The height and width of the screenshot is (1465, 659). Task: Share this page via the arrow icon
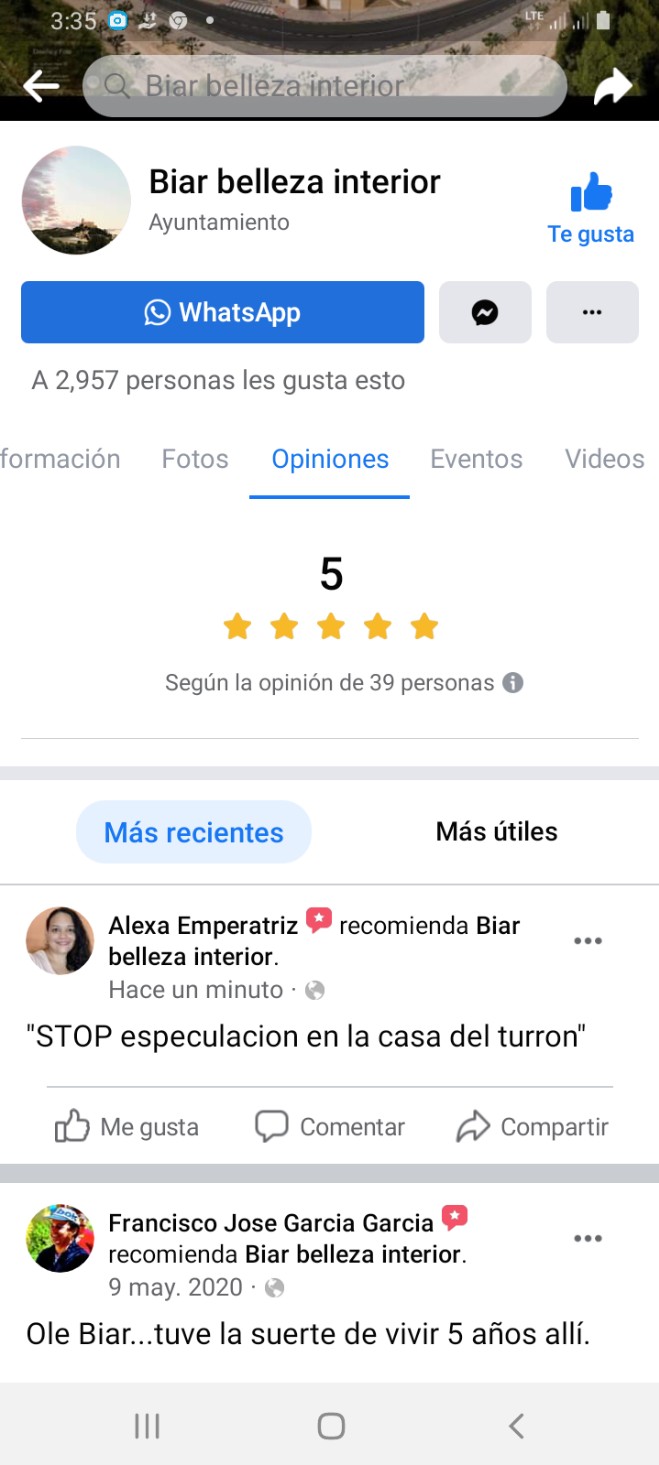pos(612,87)
